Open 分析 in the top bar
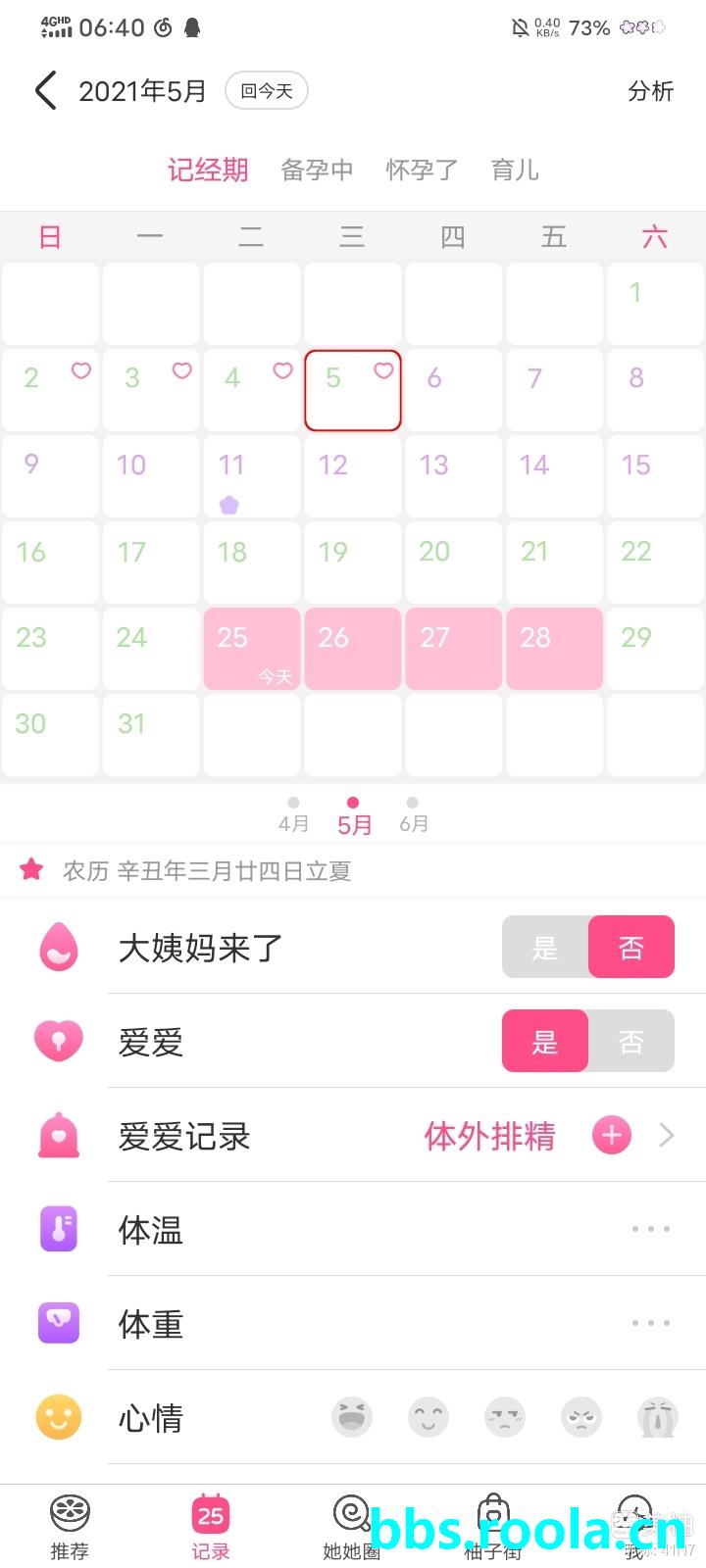706x1568 pixels. click(650, 91)
